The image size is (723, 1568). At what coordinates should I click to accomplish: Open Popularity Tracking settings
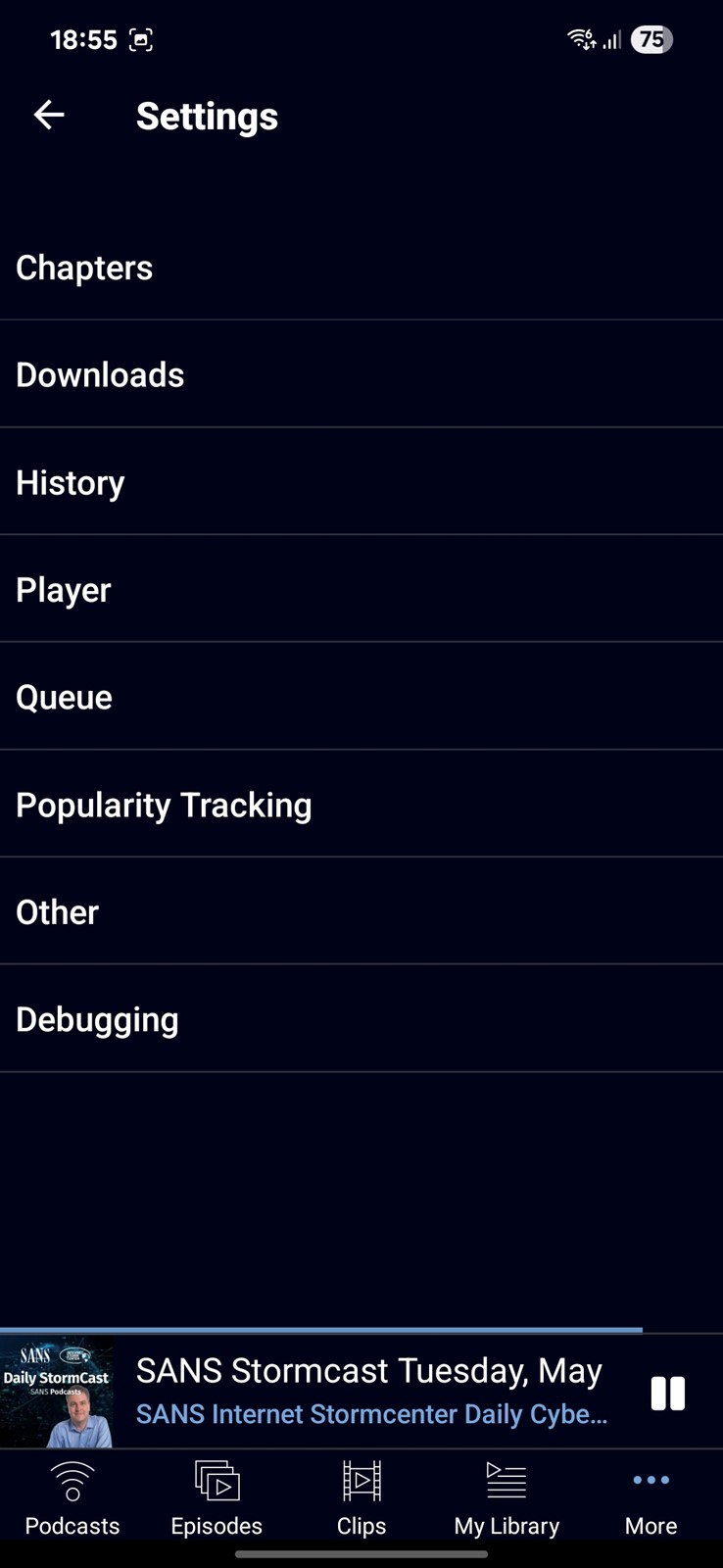pos(361,805)
